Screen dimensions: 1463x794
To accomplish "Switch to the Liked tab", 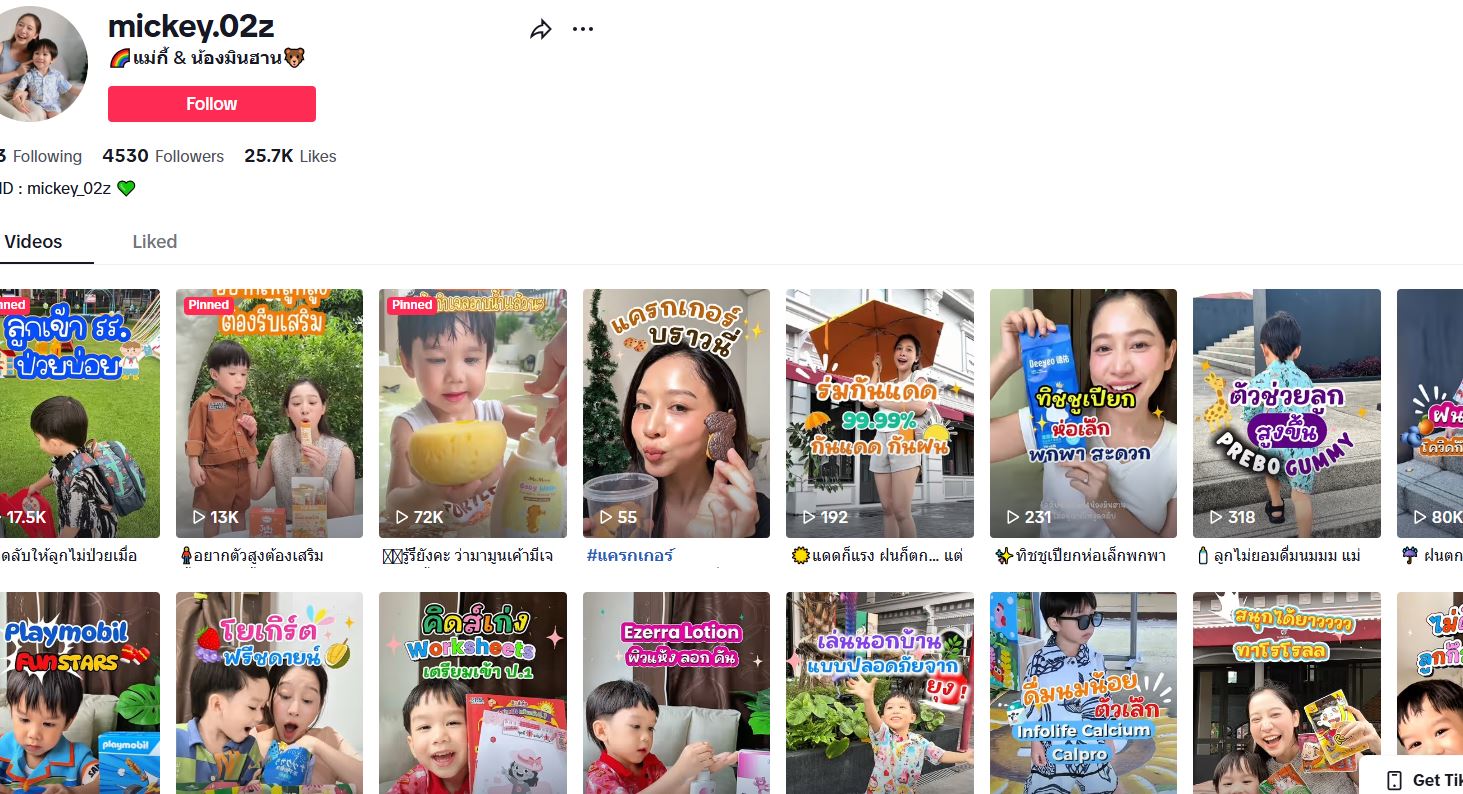I will (x=154, y=242).
